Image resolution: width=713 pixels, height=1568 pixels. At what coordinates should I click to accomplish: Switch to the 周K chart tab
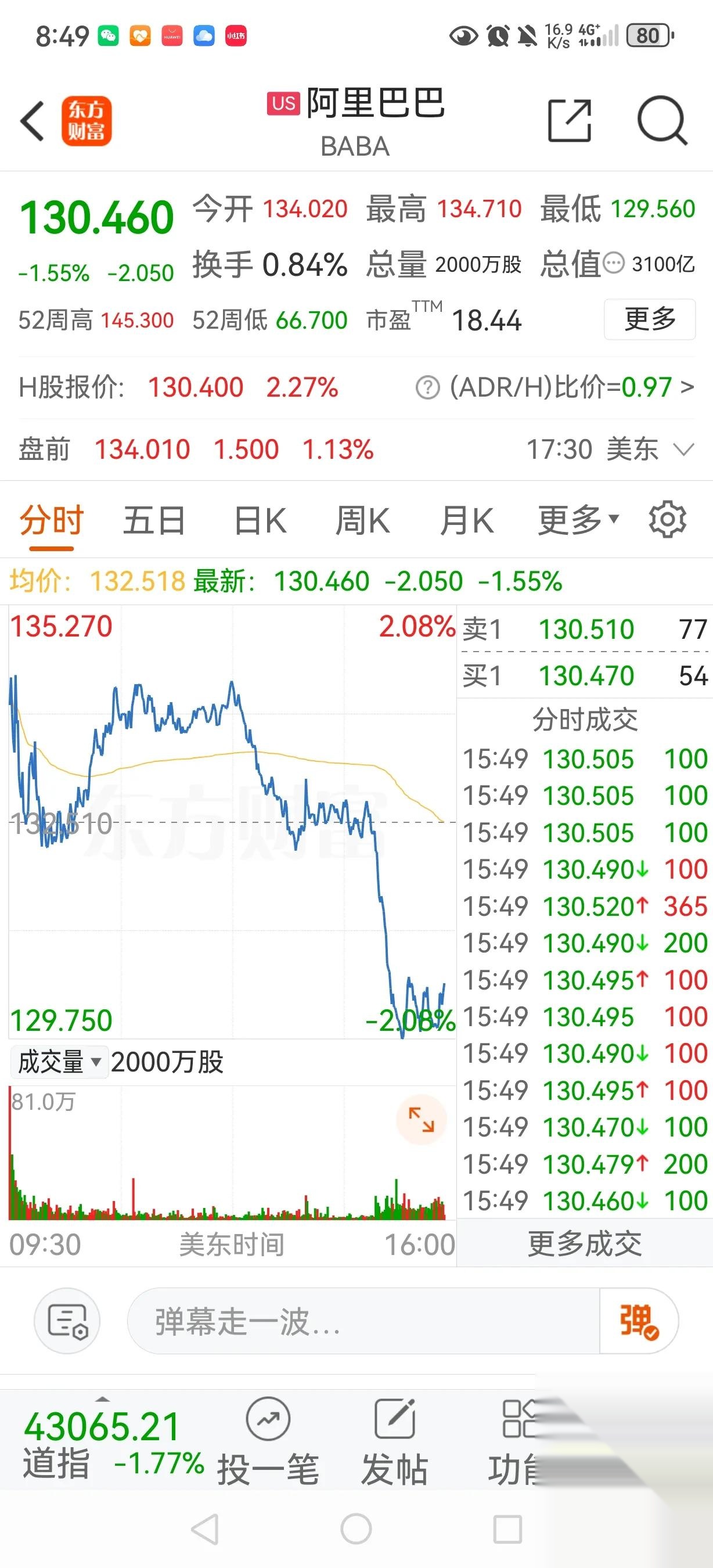coord(363,519)
